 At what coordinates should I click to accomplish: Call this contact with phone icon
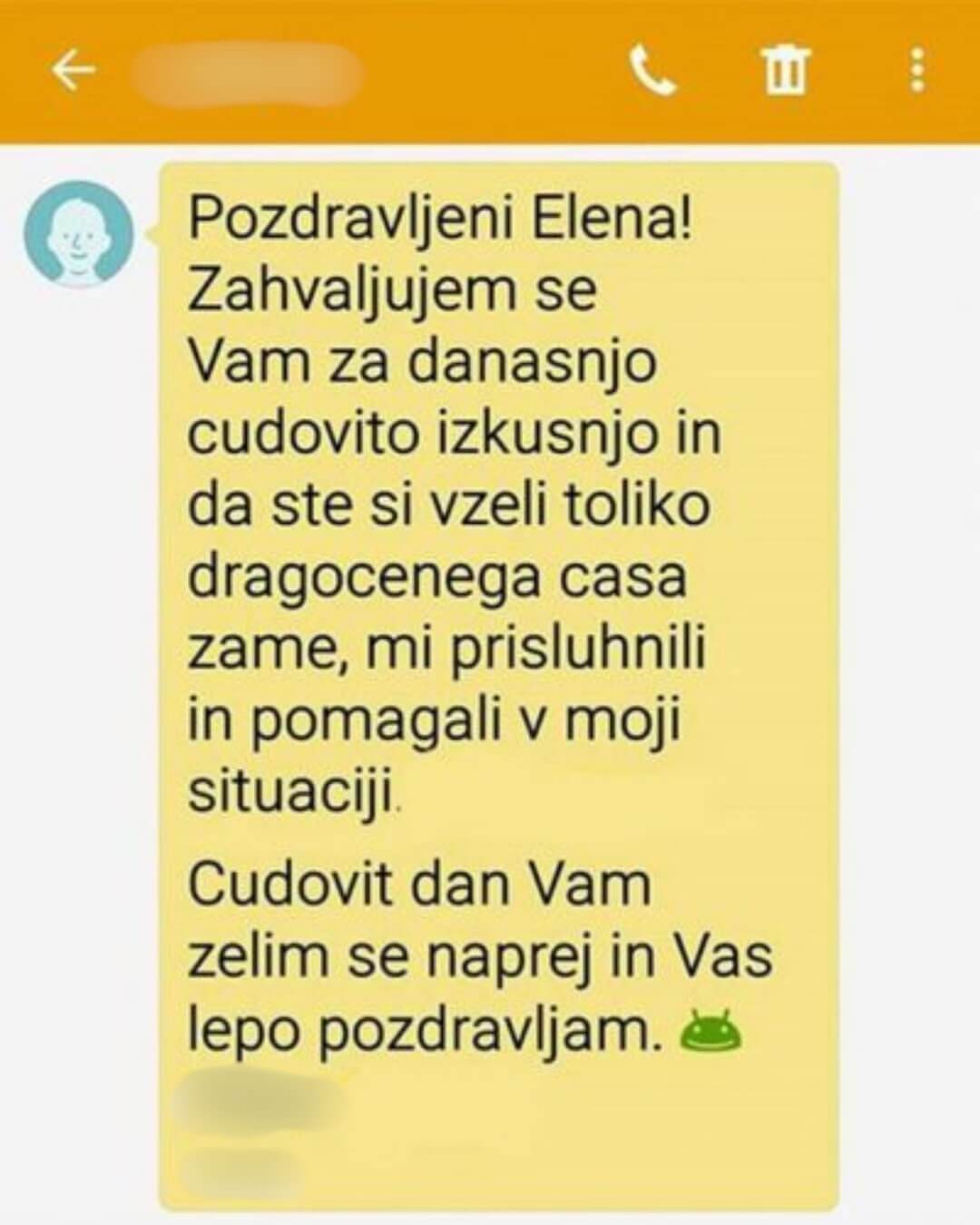click(652, 70)
